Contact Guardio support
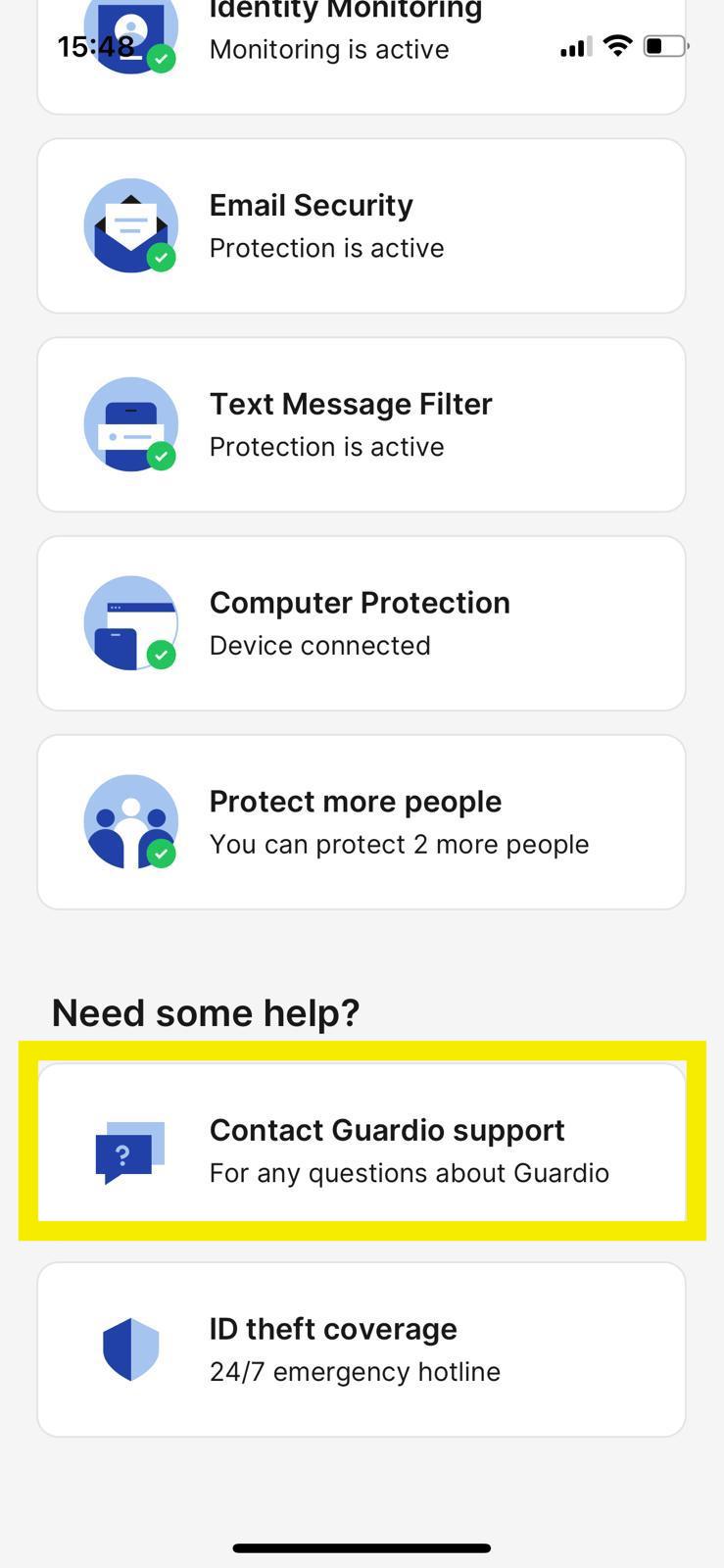 pos(361,1151)
